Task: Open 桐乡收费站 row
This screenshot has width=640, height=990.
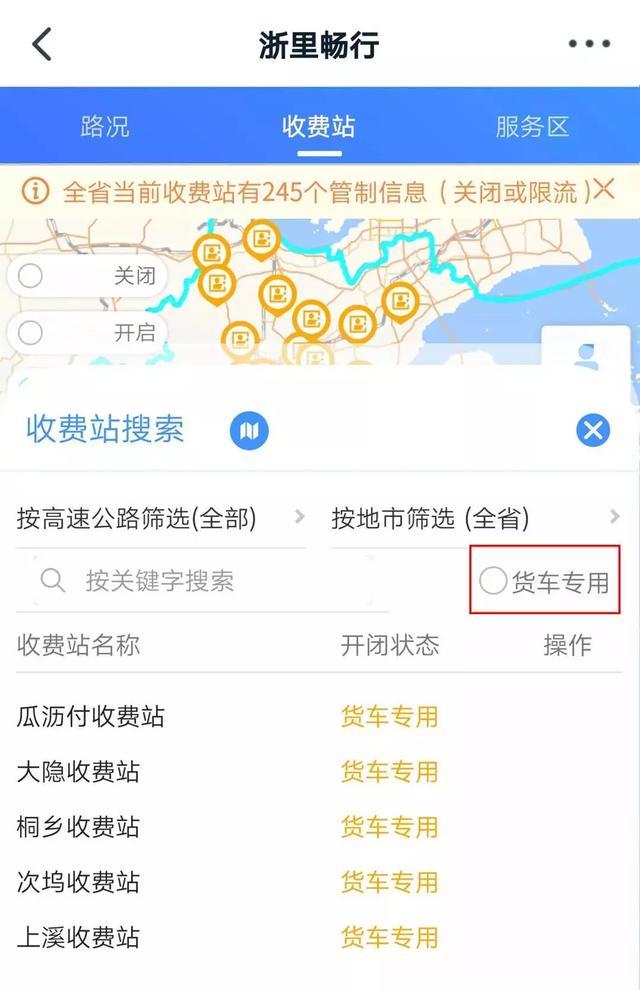Action: 78,827
